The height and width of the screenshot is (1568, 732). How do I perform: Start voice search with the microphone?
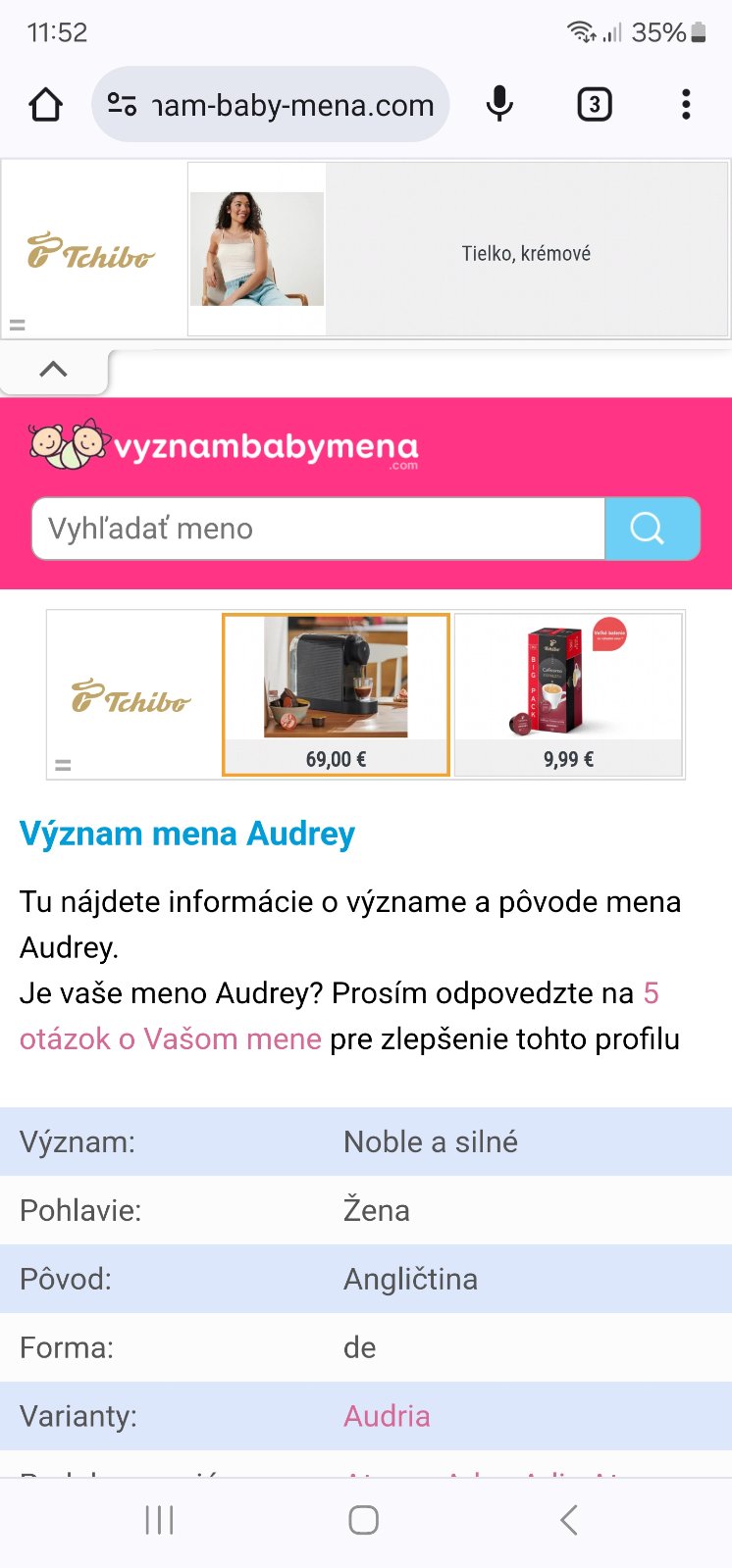(x=499, y=104)
